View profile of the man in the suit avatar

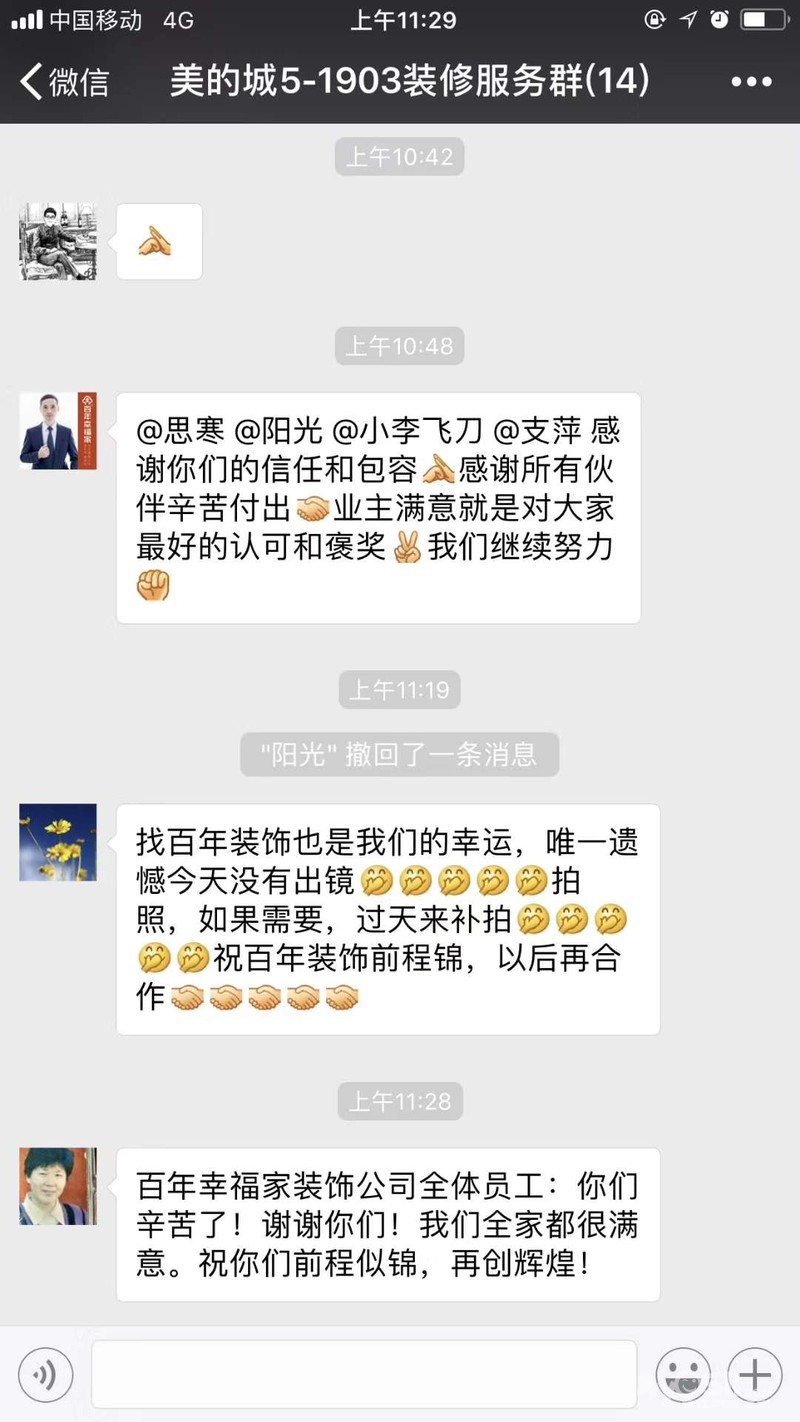(x=58, y=431)
